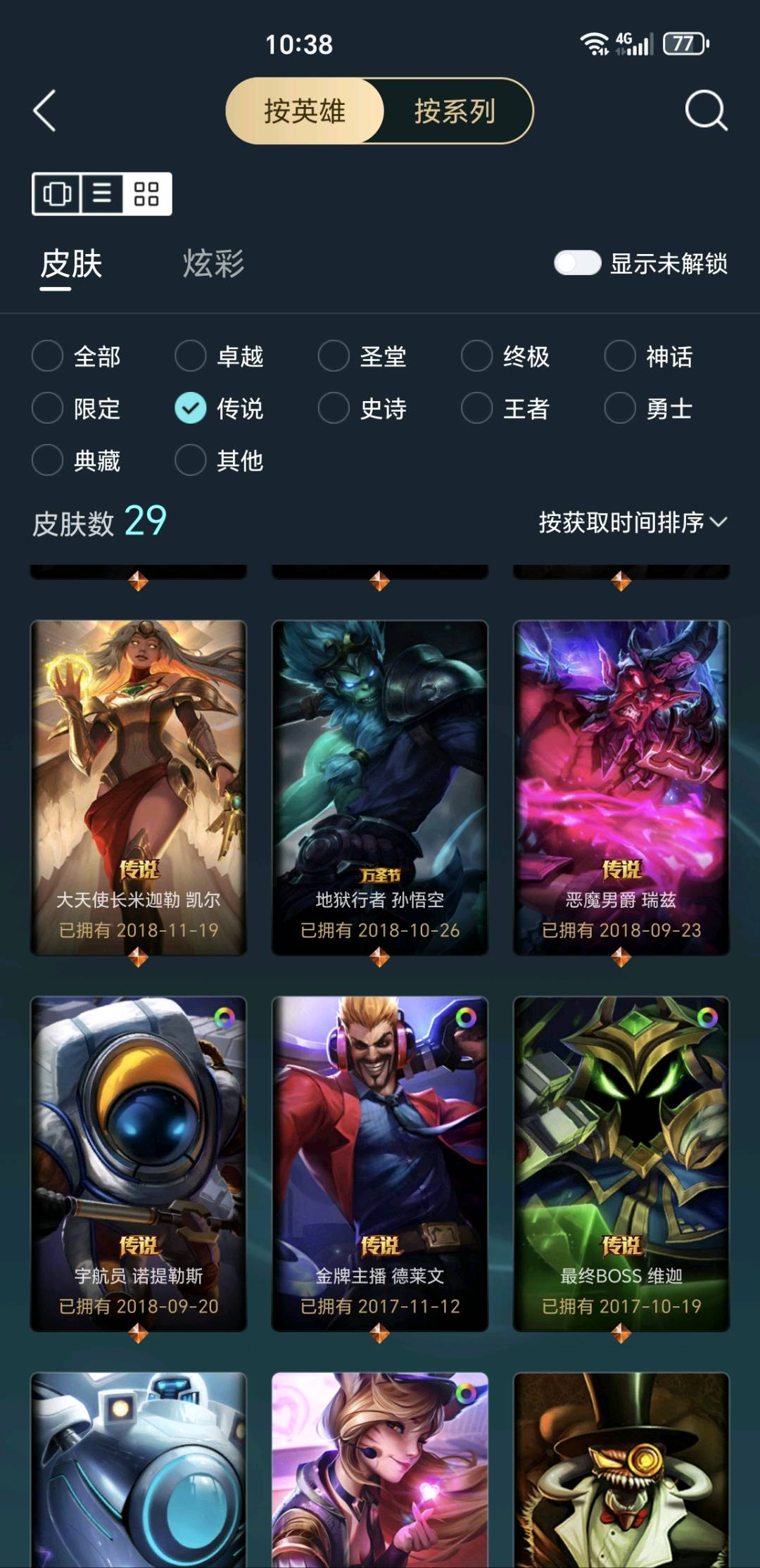Expand the 按获取时间排序 sort dropdown
This screenshot has height=1568, width=760.
(632, 522)
